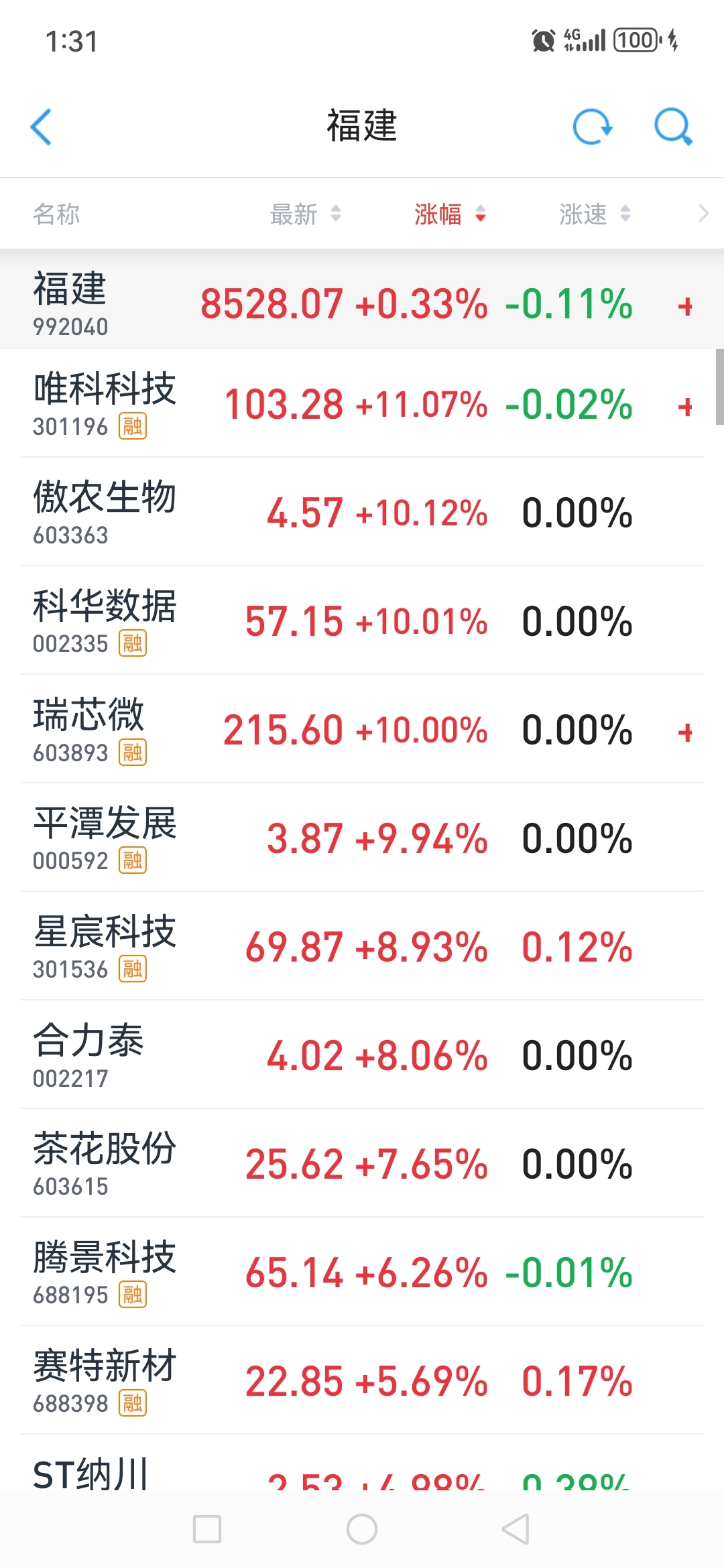The height and width of the screenshot is (1568, 724).
Task: Select the 茶花股份 stock row
Action: point(362,1163)
